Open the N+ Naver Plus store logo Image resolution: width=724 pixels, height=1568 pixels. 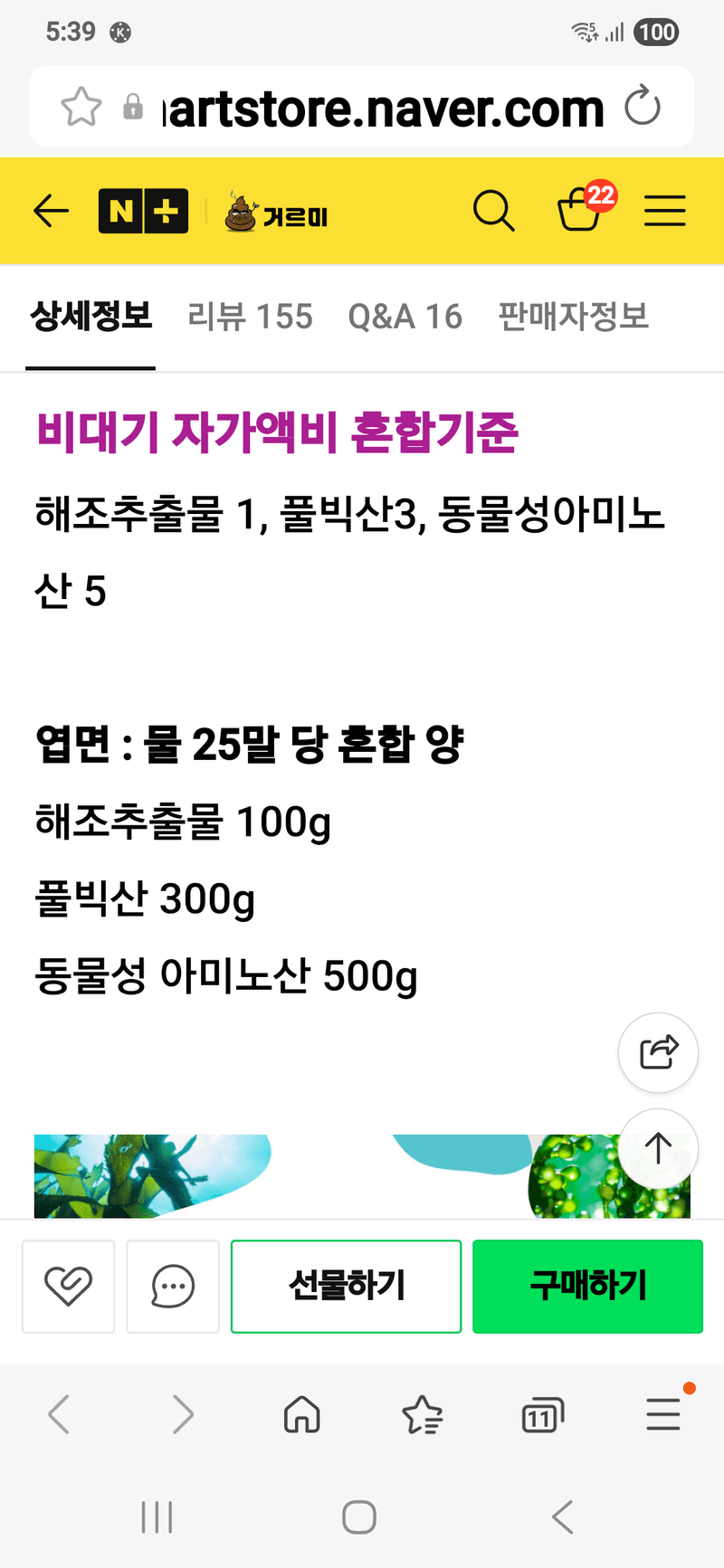143,212
